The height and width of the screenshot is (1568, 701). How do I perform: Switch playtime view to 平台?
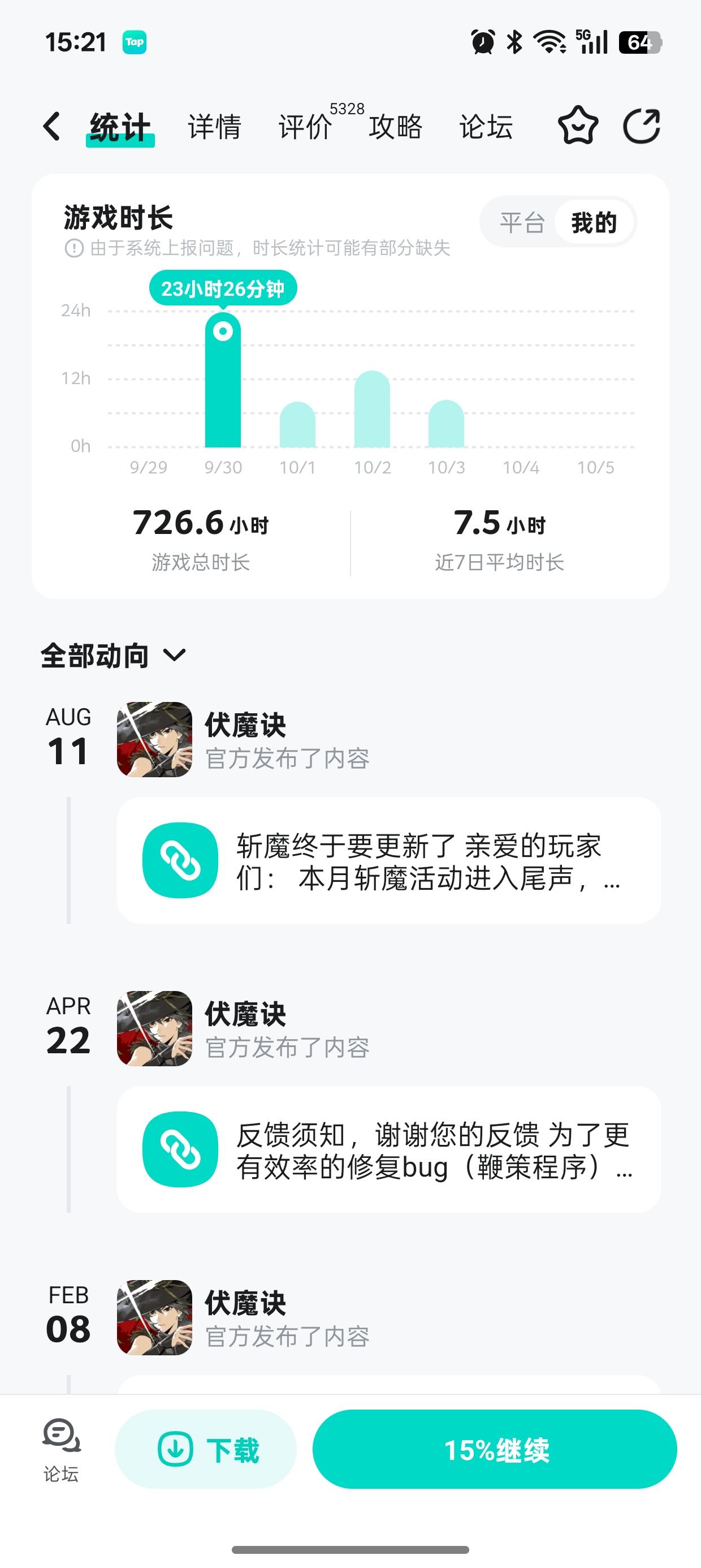pyautogui.click(x=522, y=223)
